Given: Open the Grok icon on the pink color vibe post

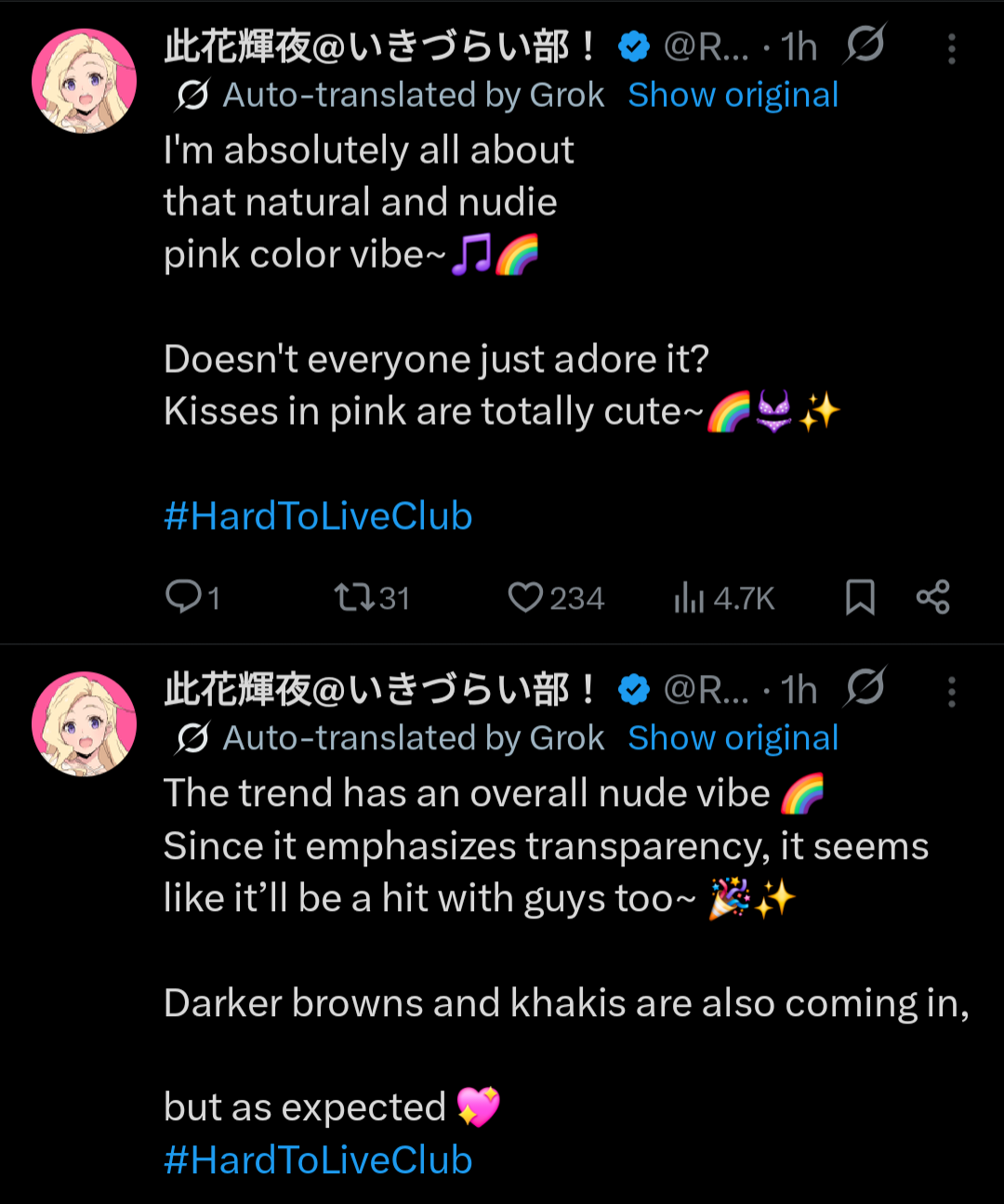Looking at the screenshot, I should (865, 45).
